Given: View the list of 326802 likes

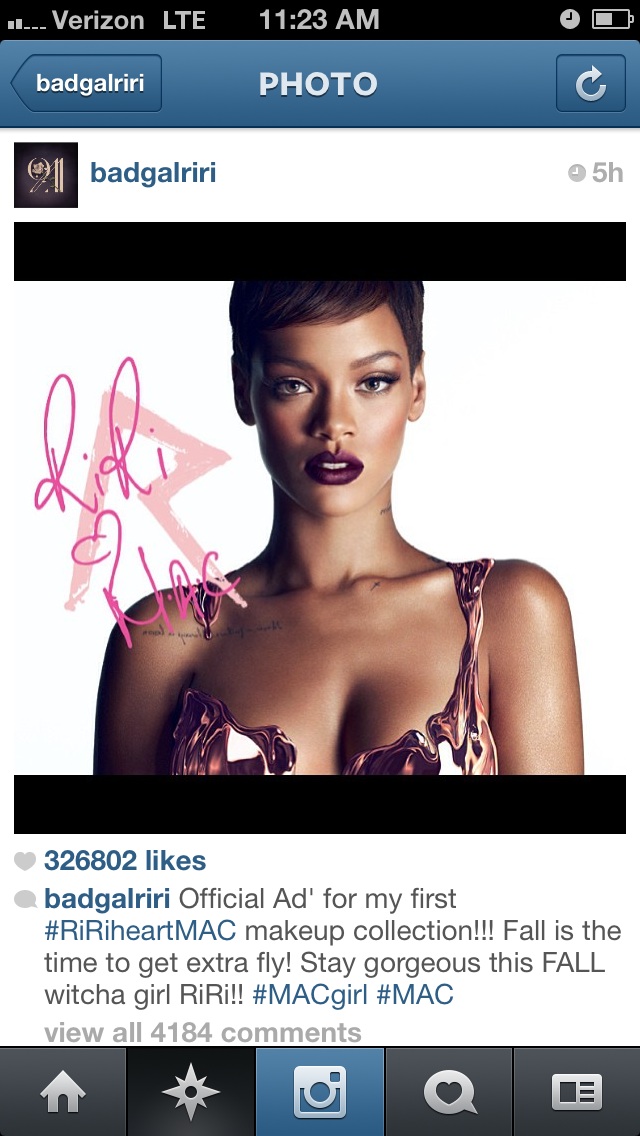Looking at the screenshot, I should click(125, 861).
